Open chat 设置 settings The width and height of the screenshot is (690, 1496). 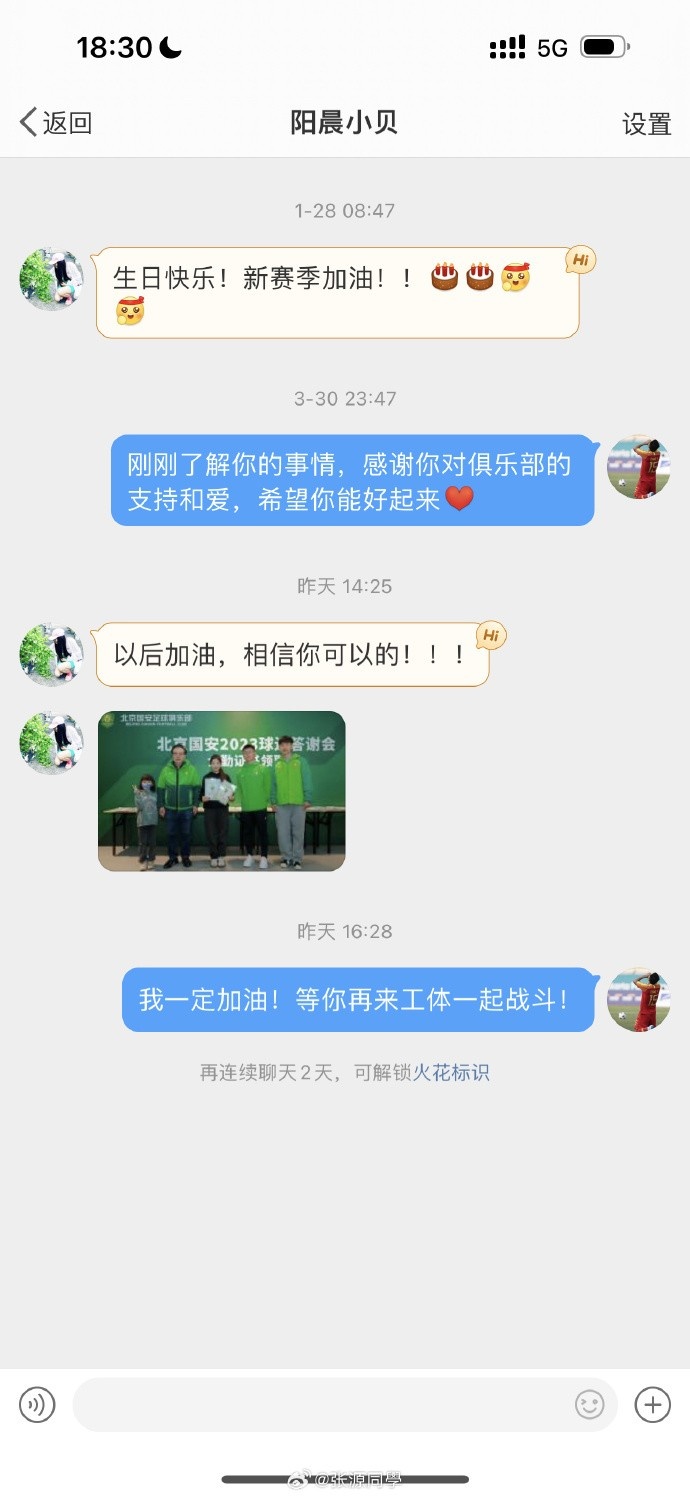(646, 124)
